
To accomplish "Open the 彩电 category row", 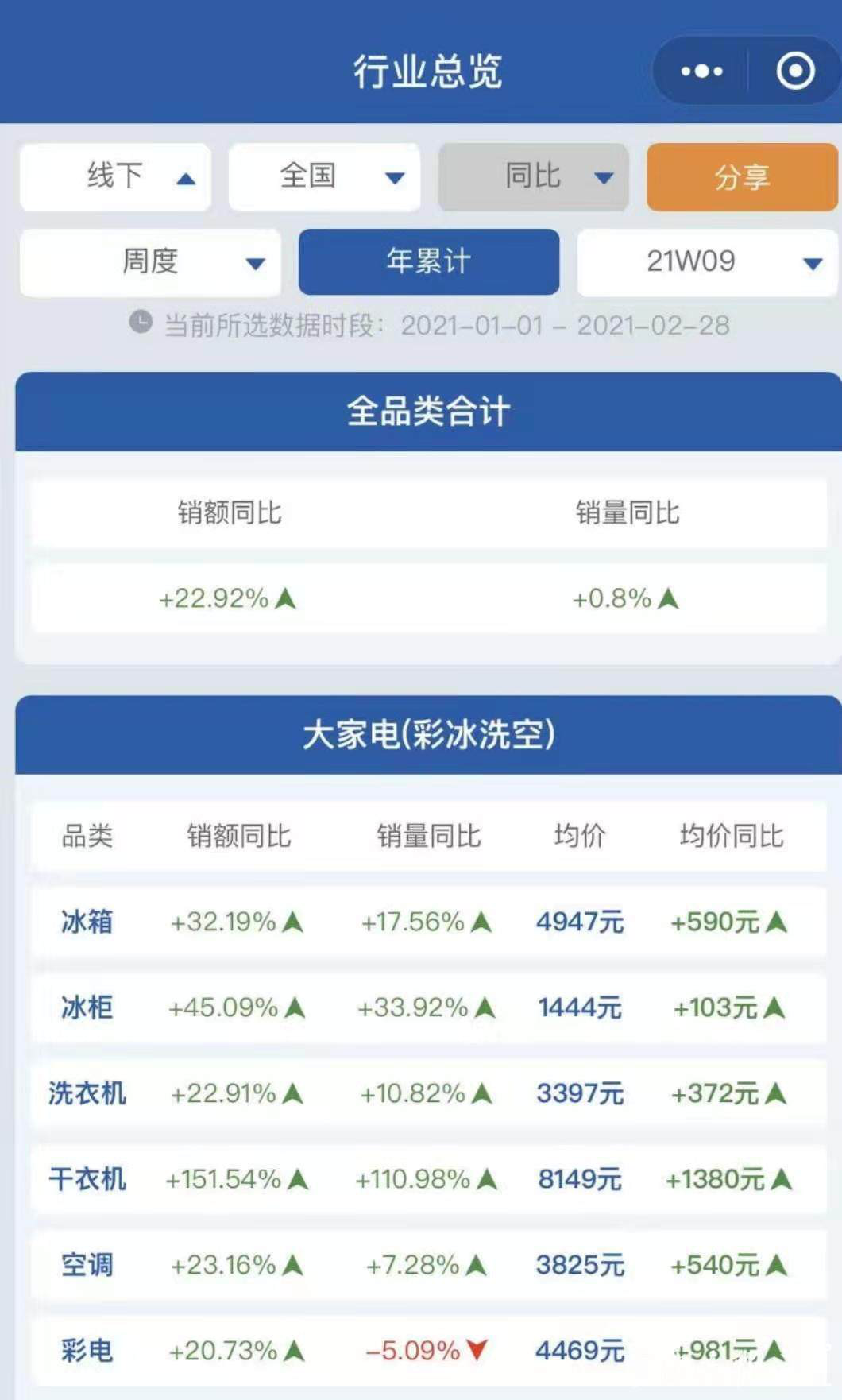I will coord(429,1351).
